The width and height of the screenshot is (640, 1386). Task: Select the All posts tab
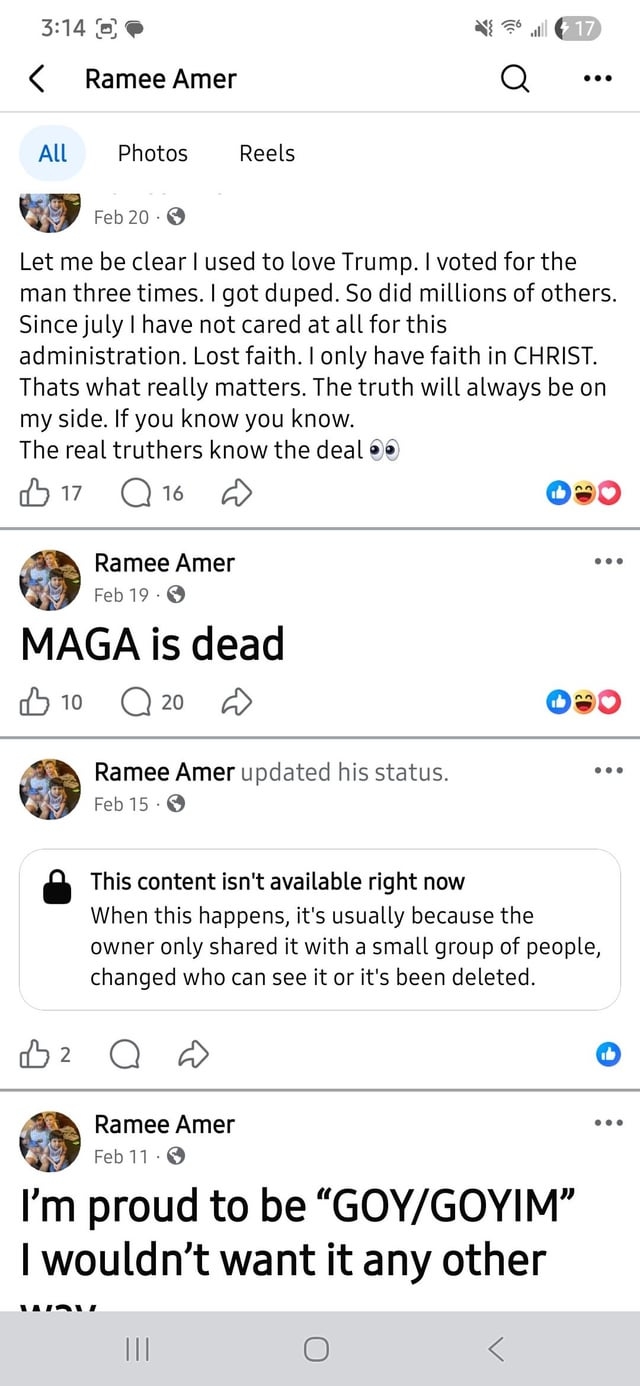click(x=52, y=153)
